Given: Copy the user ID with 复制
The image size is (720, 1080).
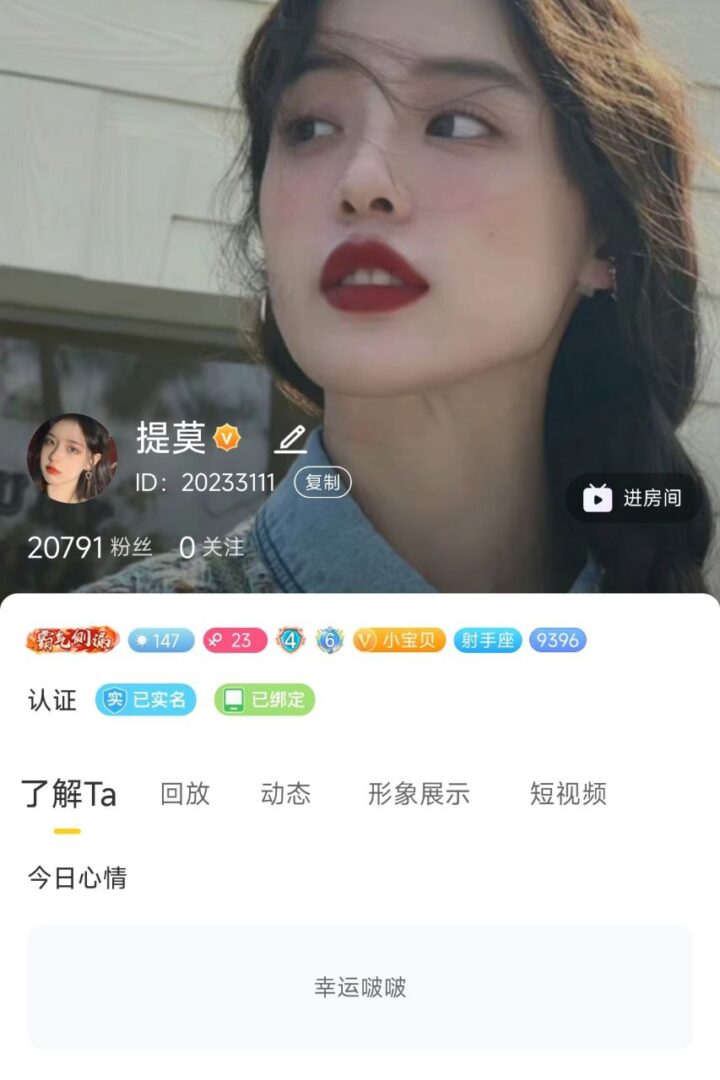Looking at the screenshot, I should coord(322,483).
